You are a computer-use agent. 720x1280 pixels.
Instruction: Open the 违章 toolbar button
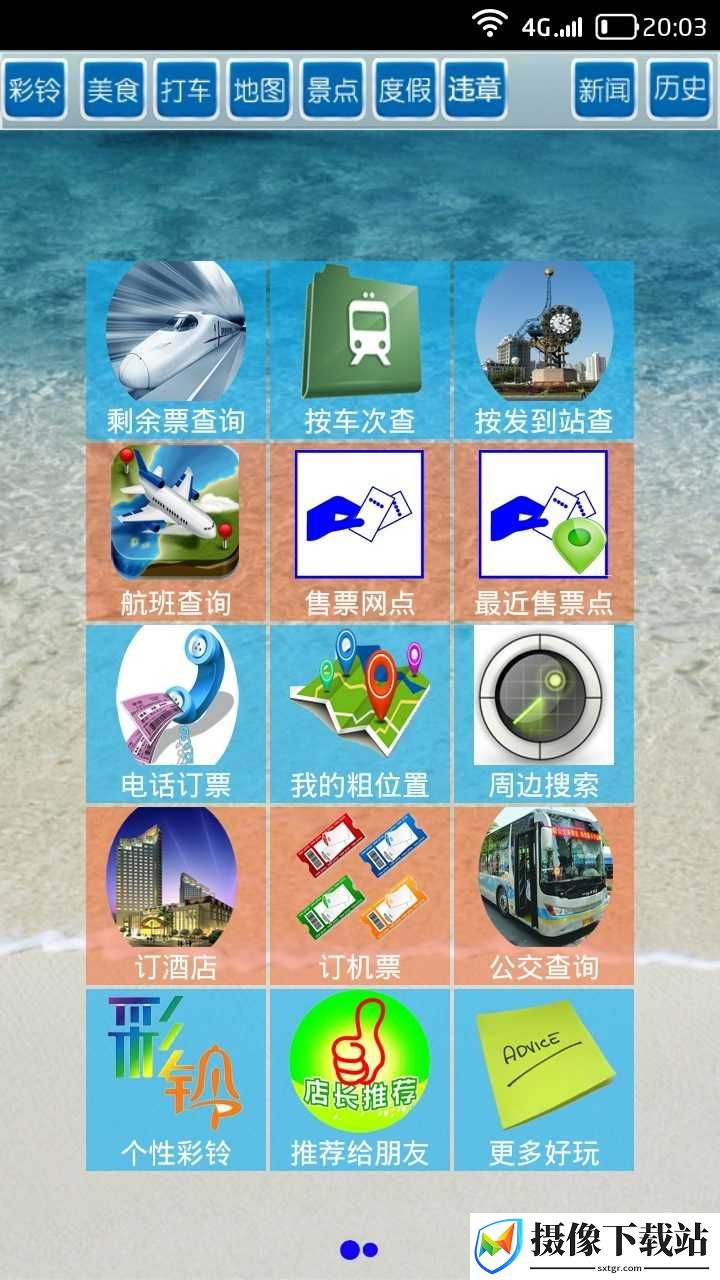475,90
